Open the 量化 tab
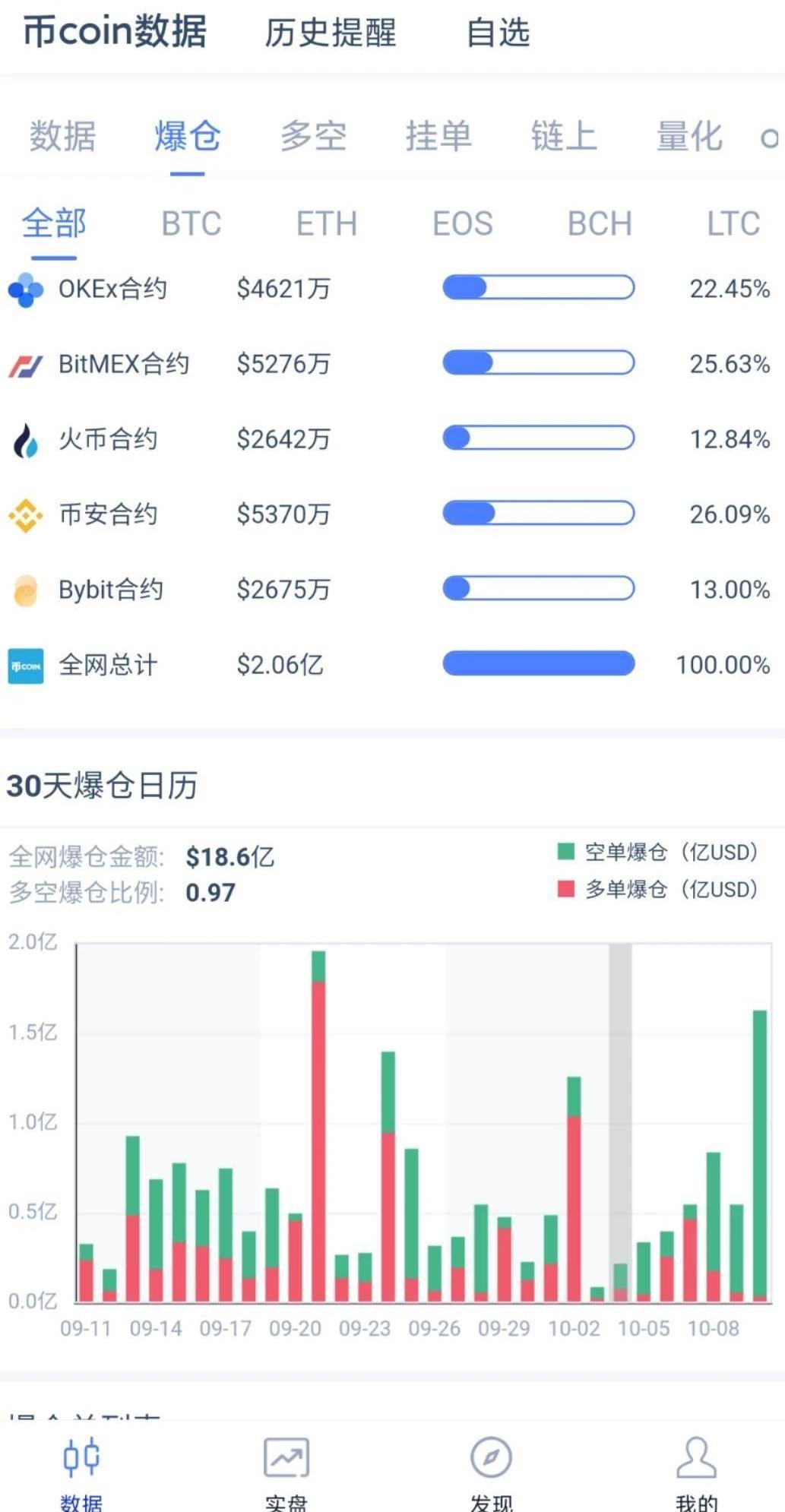The image size is (785, 1512). click(688, 137)
